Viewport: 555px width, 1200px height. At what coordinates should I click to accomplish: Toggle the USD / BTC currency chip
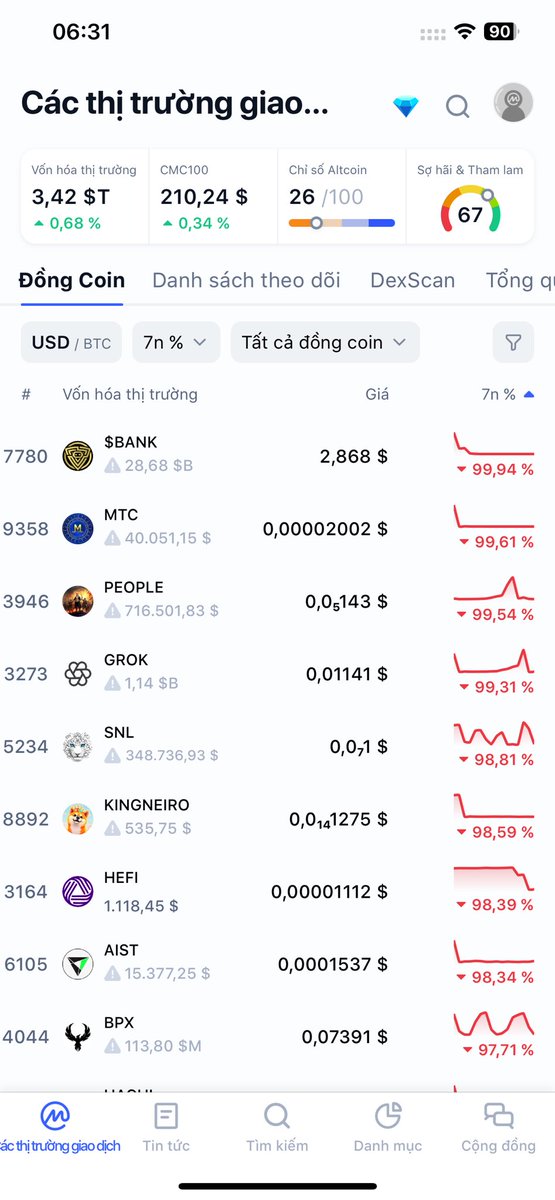pos(71,342)
